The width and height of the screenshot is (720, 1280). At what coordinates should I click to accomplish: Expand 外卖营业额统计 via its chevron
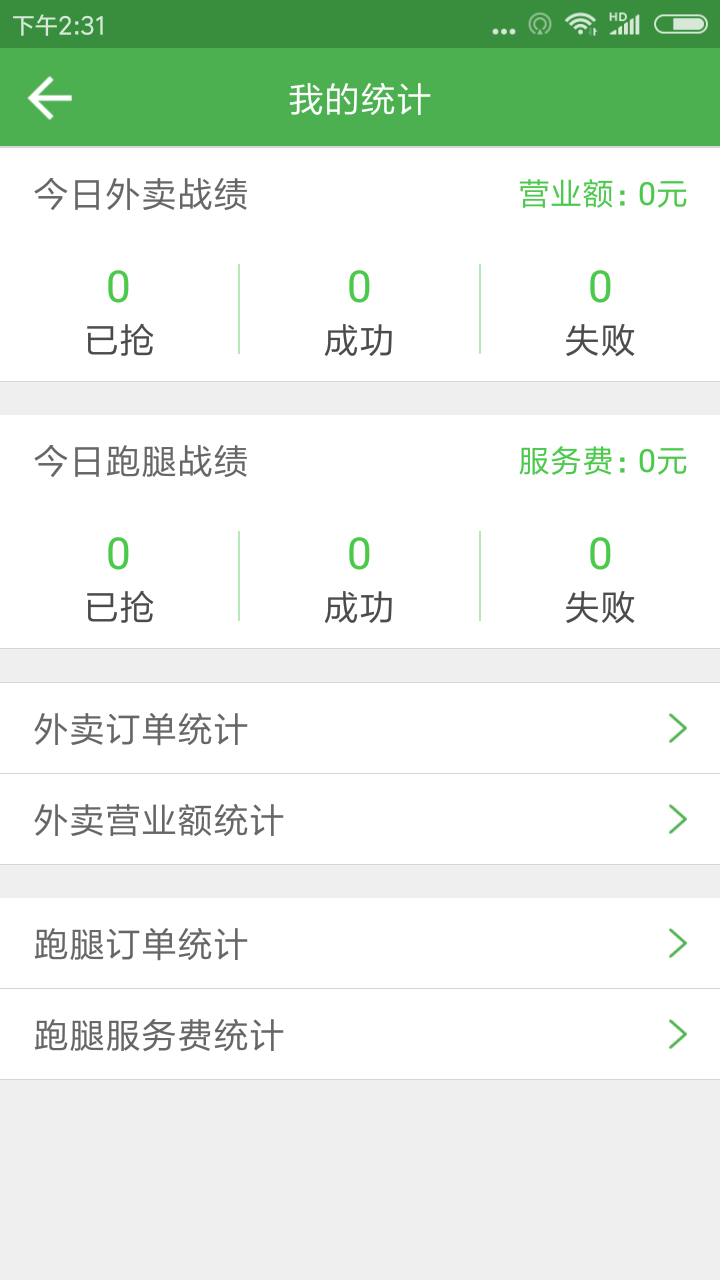tap(676, 820)
